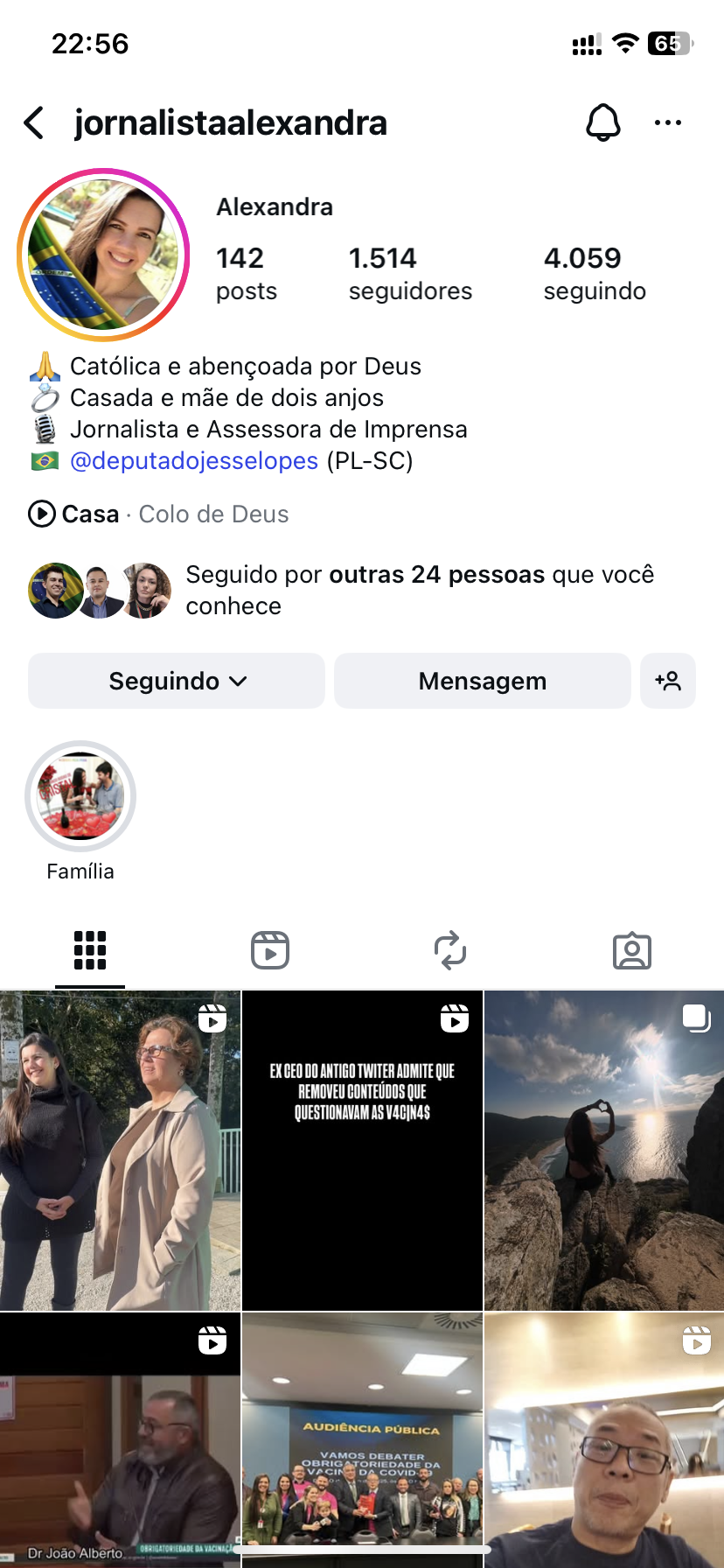Image resolution: width=724 pixels, height=1568 pixels.
Task: Open the notifications bell for this profile
Action: [602, 123]
